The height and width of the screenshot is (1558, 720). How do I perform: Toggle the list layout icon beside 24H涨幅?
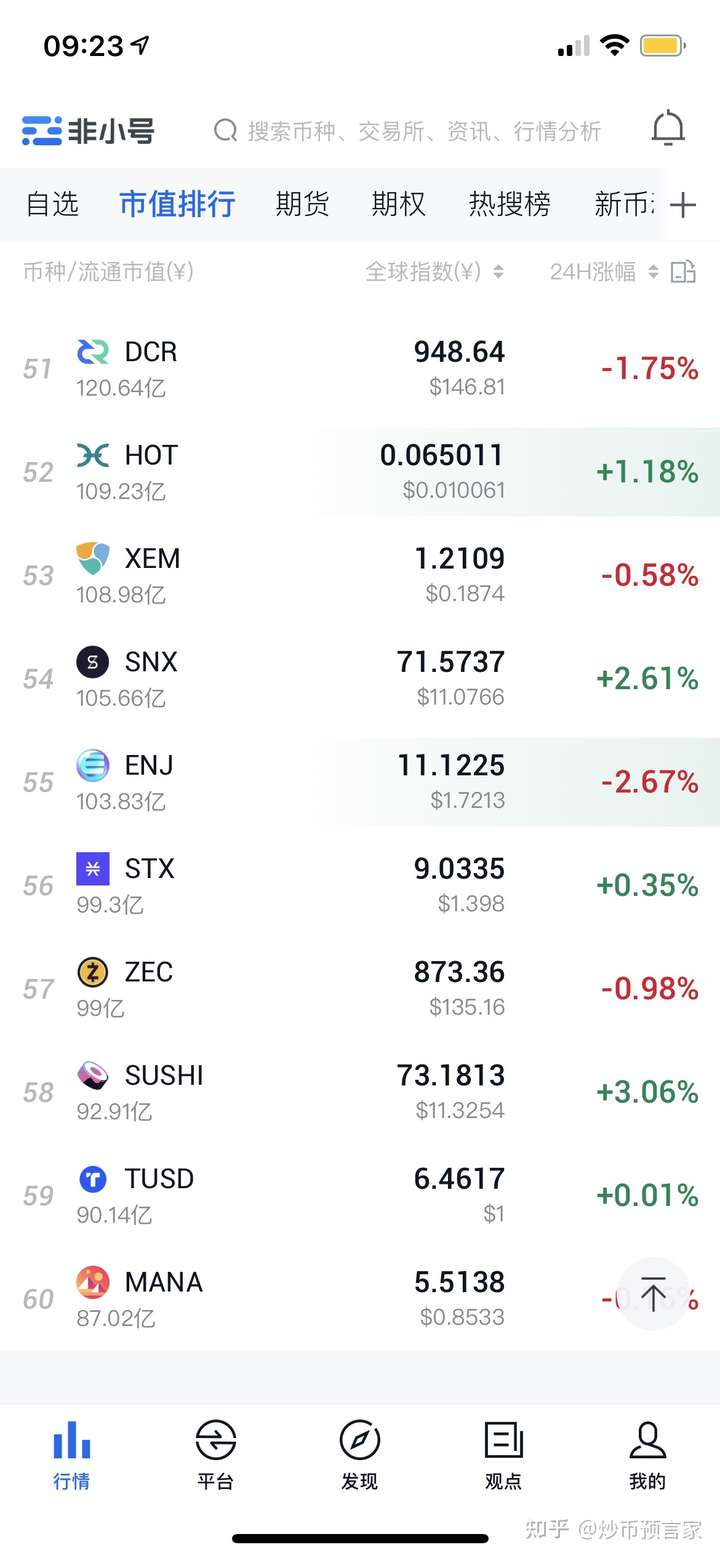tap(683, 271)
